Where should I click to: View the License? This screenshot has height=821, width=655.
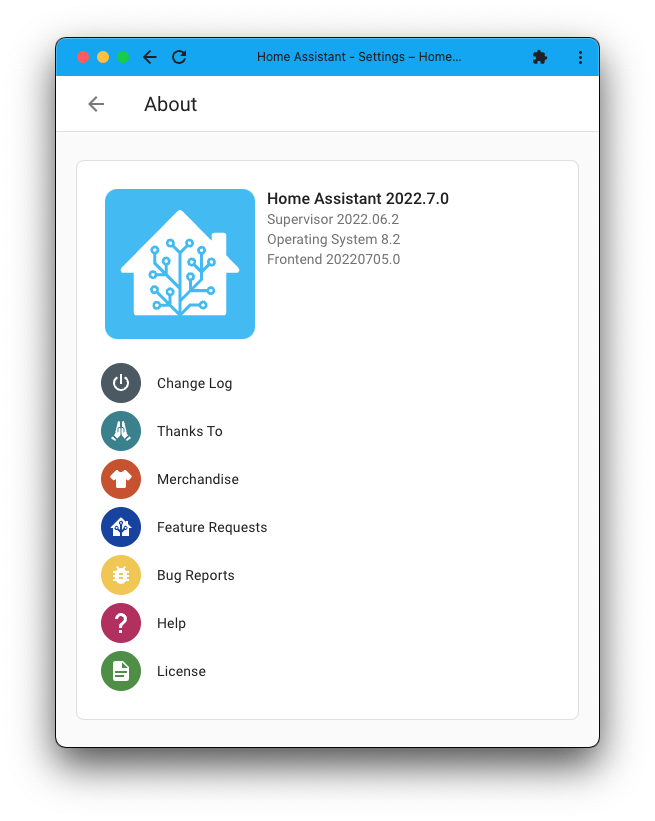point(181,671)
